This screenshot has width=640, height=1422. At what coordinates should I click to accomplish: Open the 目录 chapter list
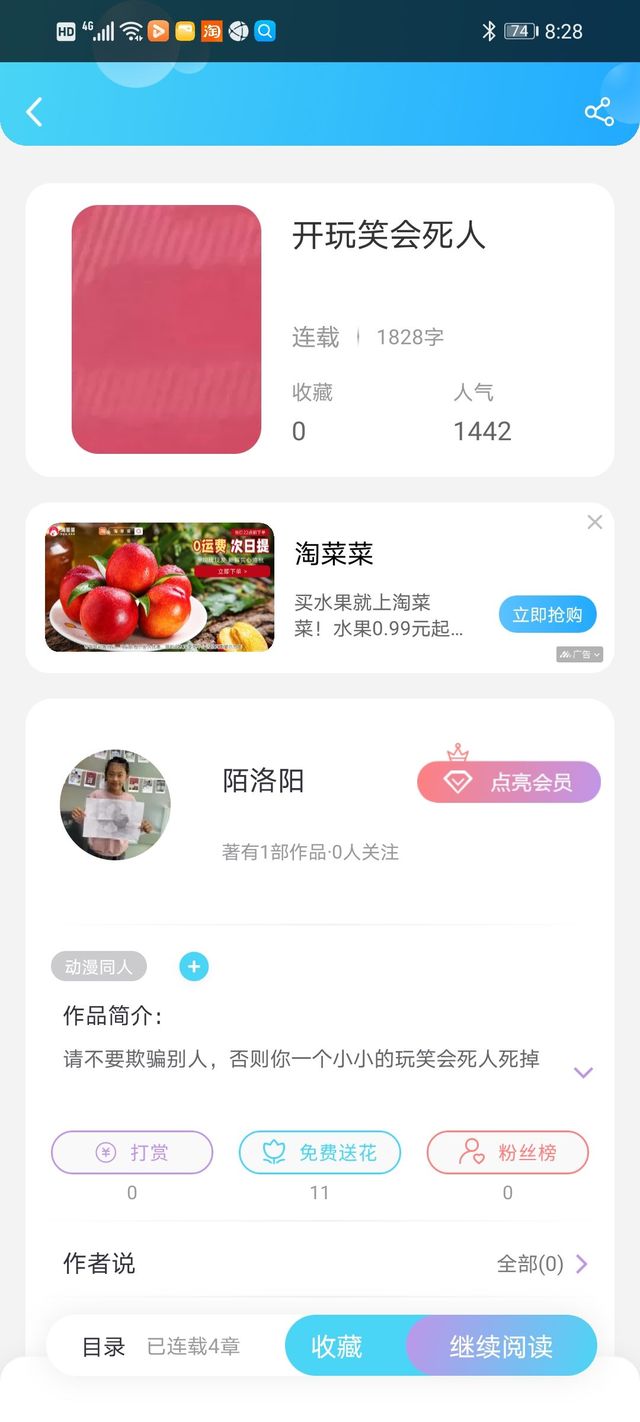pos(104,1347)
